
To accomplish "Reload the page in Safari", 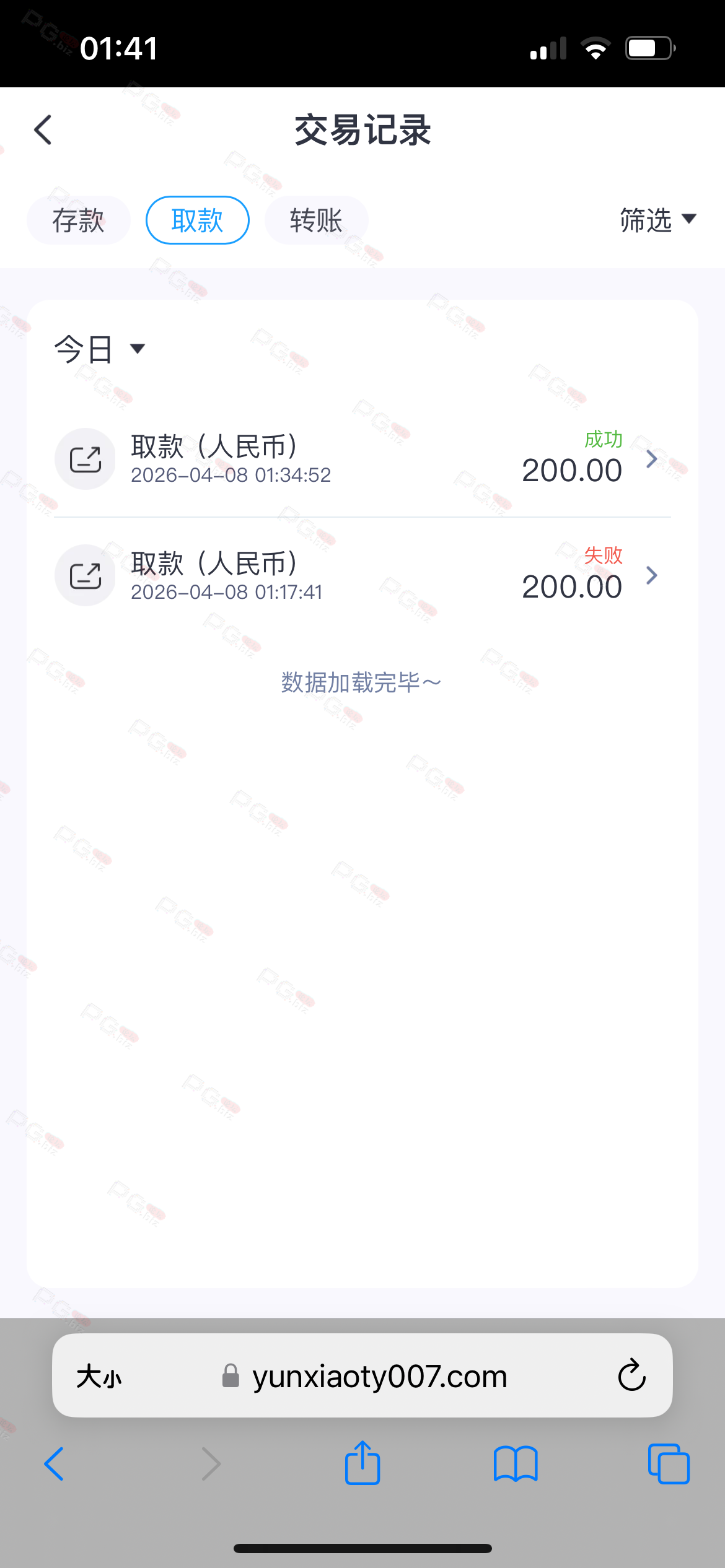I will pos(631,1376).
